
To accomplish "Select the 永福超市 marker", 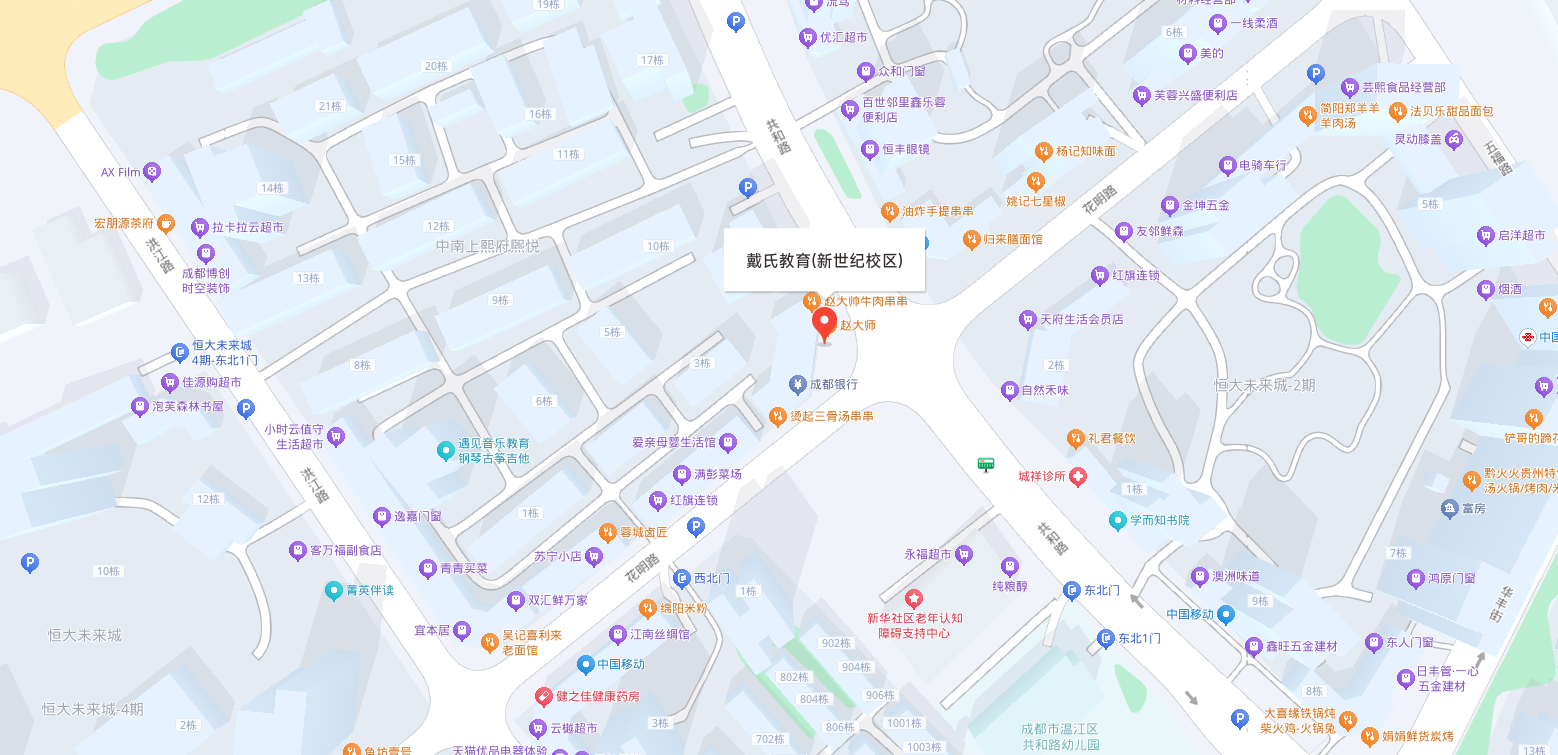I will [964, 553].
